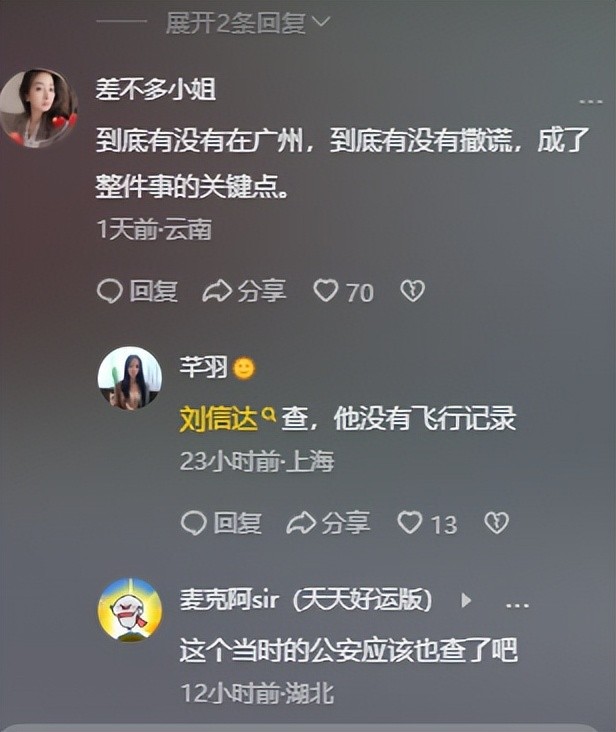Like 差不多小姐's comment with 70 likes

click(342, 291)
